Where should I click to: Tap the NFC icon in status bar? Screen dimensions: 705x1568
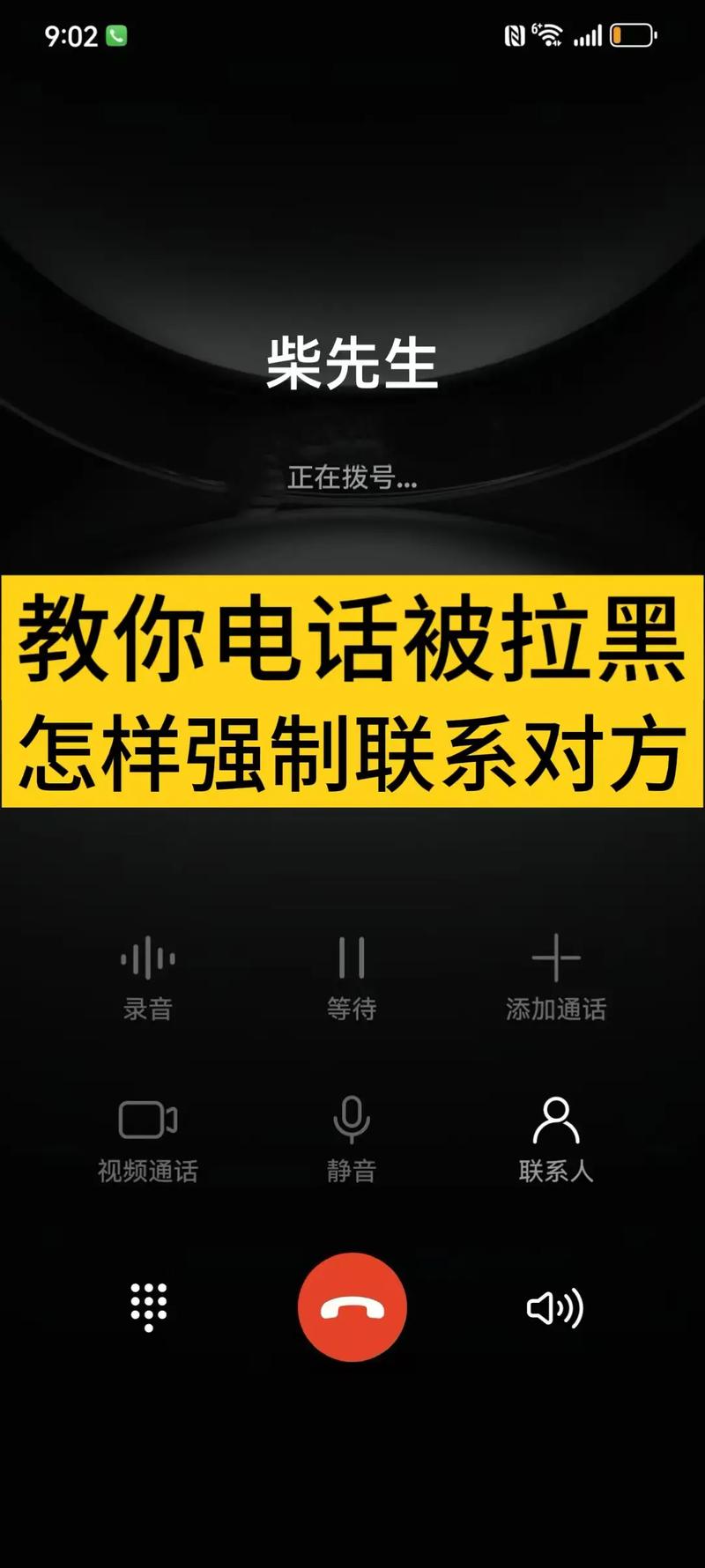(x=516, y=33)
